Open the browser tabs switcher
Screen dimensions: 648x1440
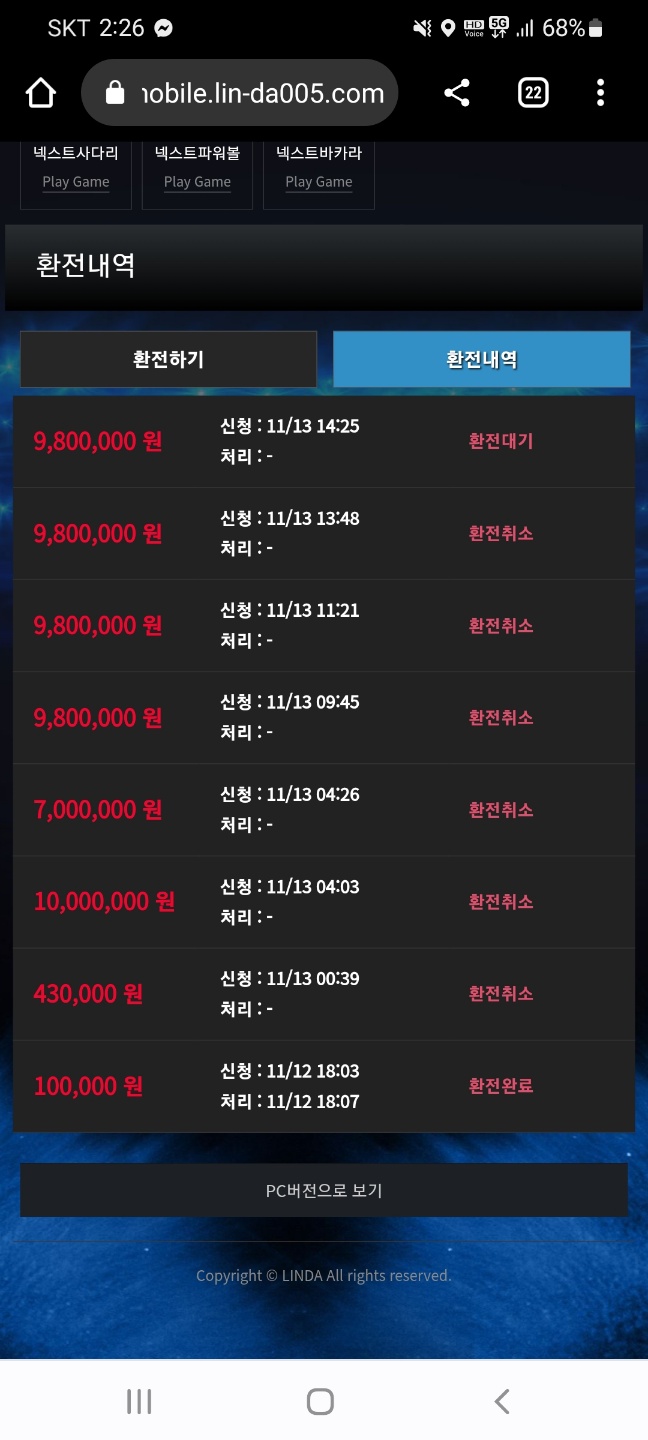click(533, 94)
